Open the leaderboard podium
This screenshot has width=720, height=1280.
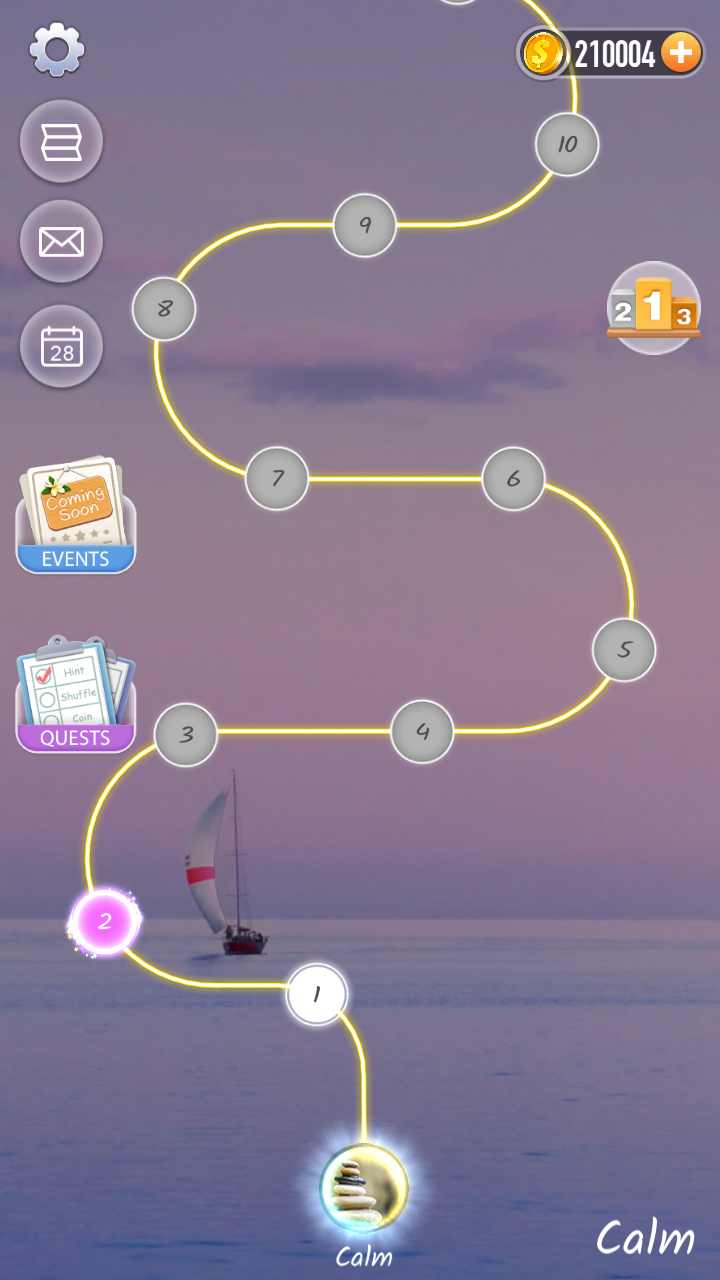click(654, 308)
